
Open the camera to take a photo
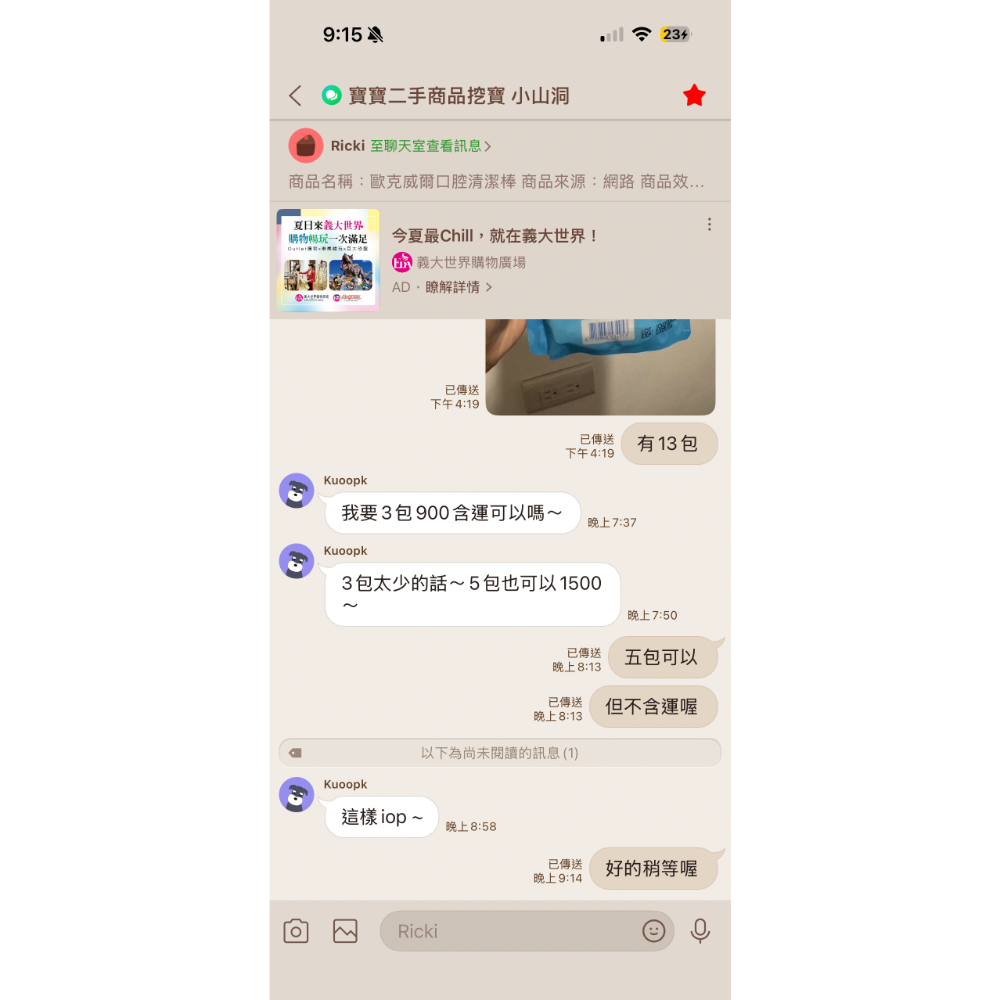(x=296, y=931)
